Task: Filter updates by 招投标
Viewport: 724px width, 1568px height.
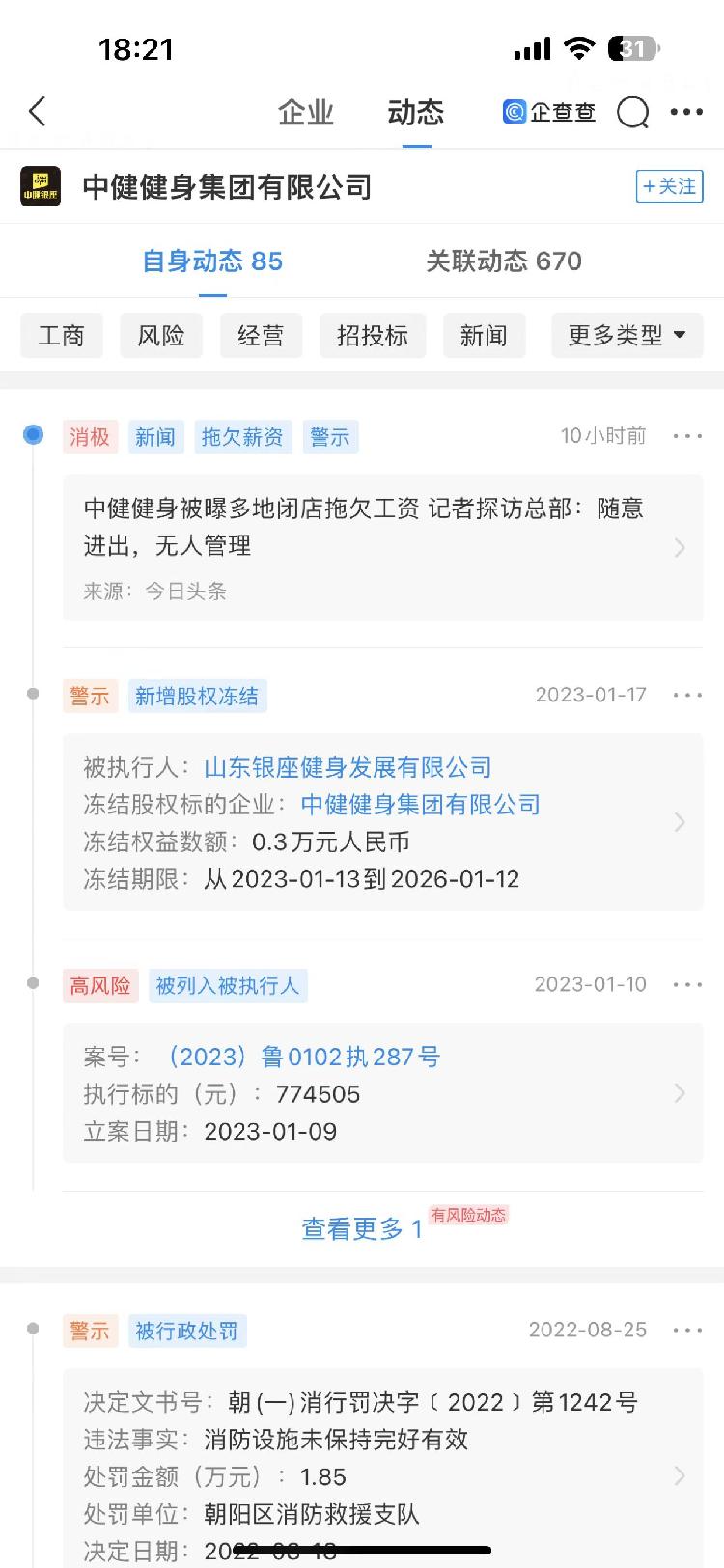Action: [x=373, y=336]
